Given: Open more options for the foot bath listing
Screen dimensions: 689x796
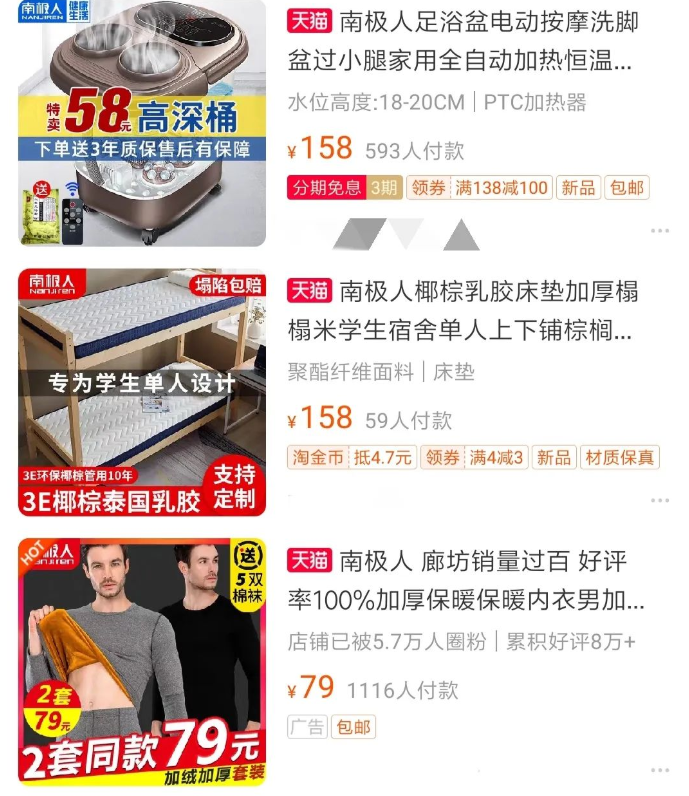Looking at the screenshot, I should 658,231.
